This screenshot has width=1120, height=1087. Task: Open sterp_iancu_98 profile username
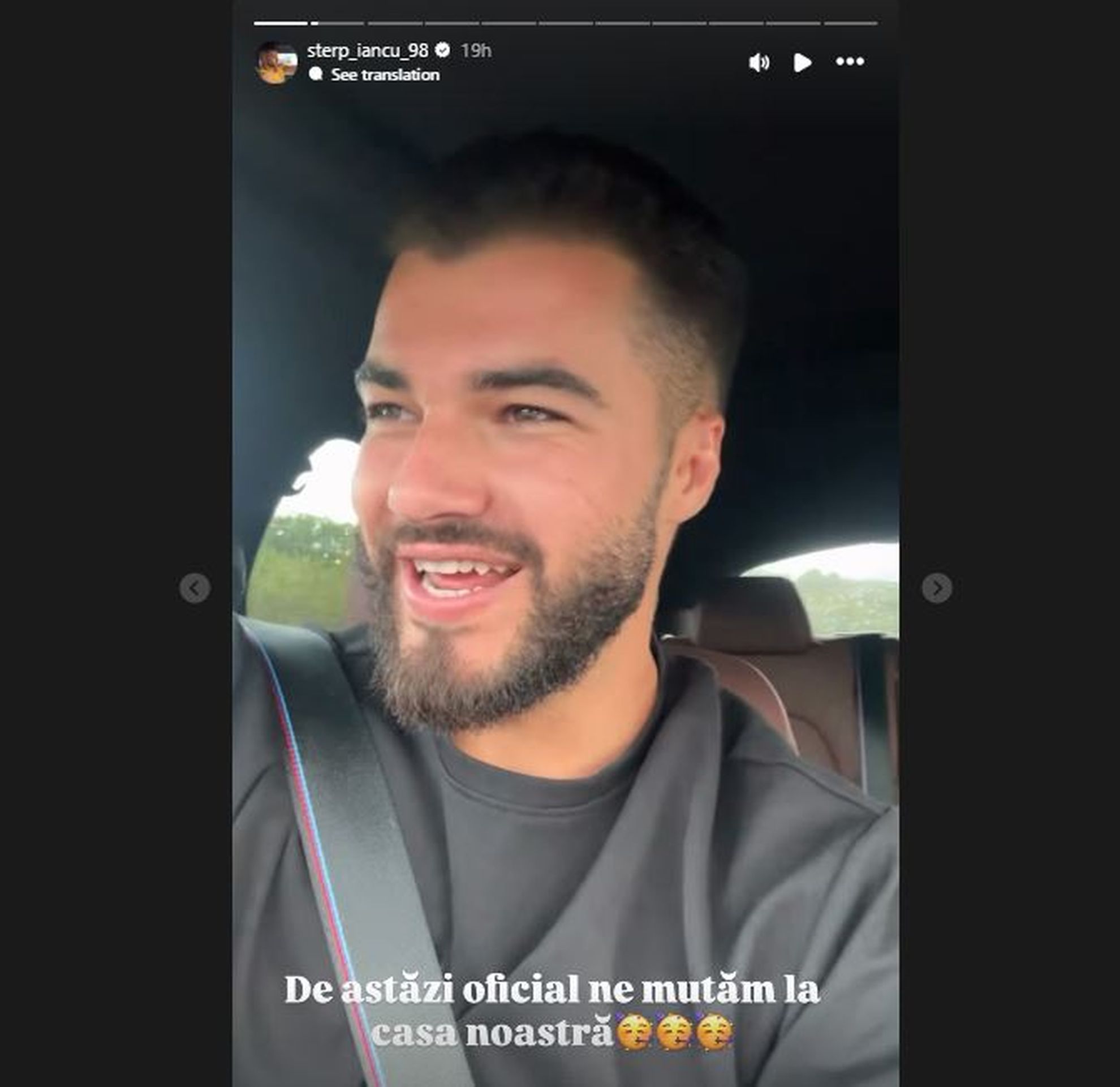[368, 51]
